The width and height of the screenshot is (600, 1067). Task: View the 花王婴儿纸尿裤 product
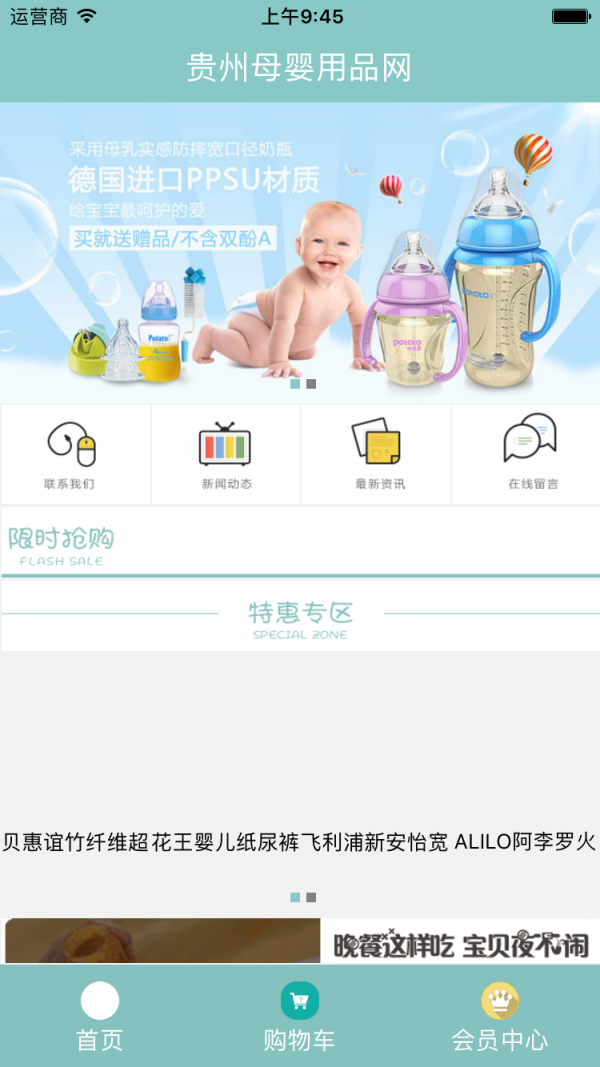226,842
